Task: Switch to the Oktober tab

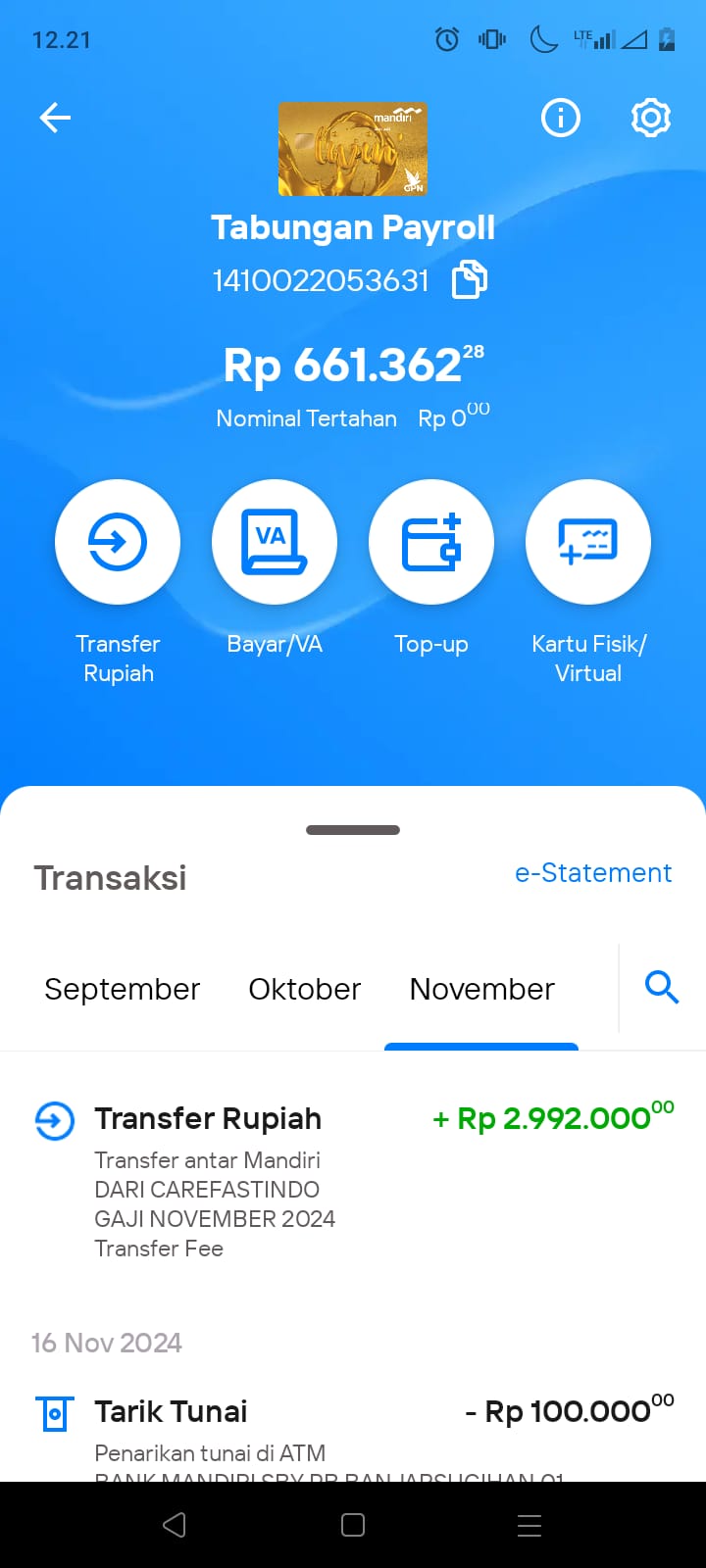Action: [x=305, y=989]
